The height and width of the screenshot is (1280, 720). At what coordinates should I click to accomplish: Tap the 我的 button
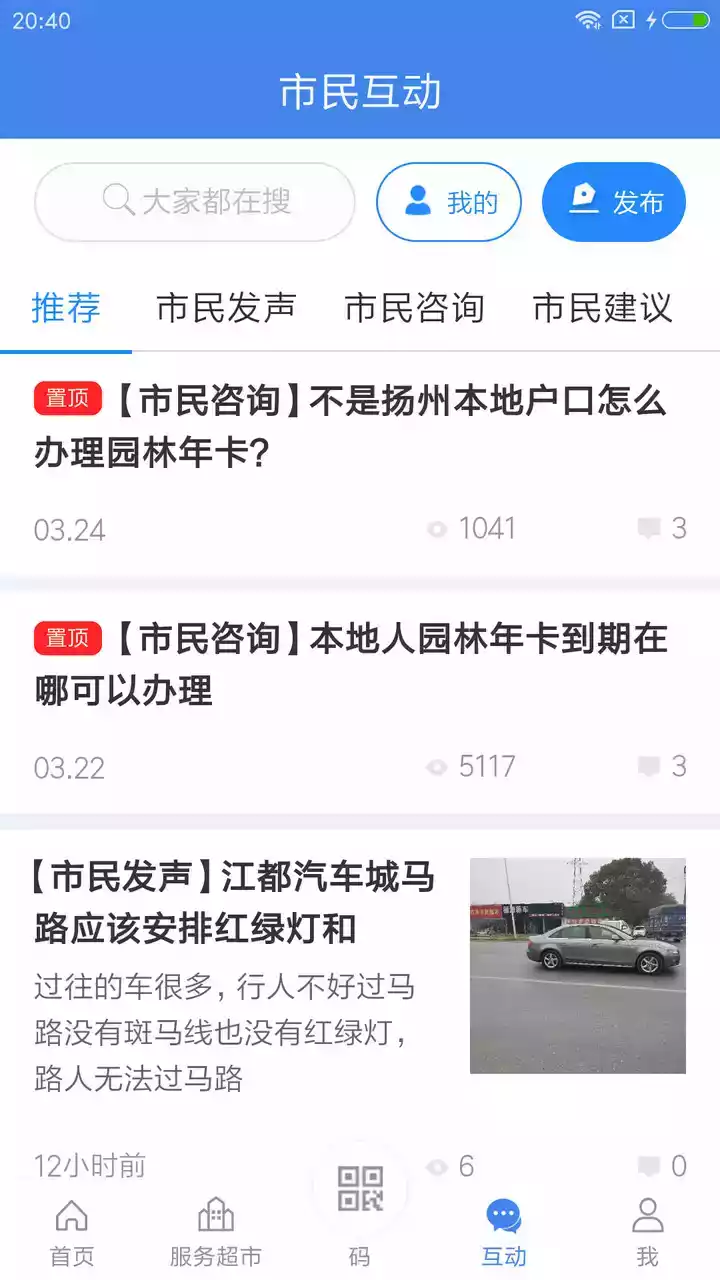449,201
